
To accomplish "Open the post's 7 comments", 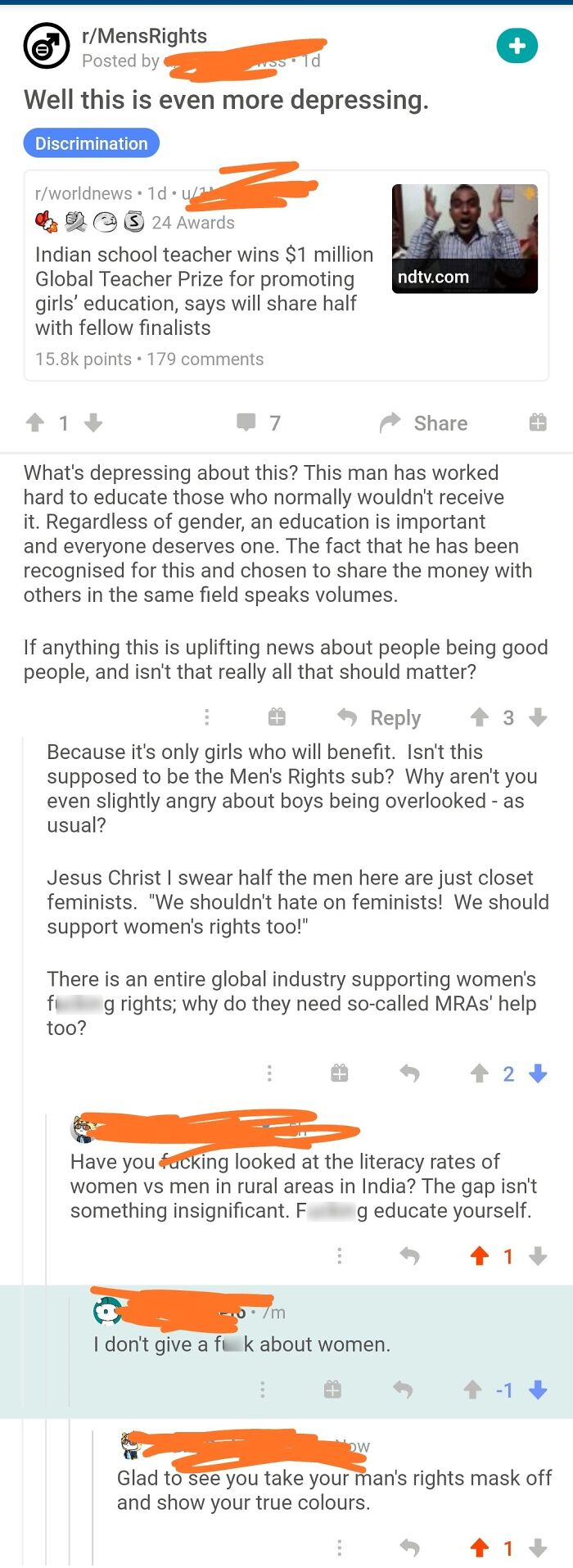I will (x=258, y=423).
